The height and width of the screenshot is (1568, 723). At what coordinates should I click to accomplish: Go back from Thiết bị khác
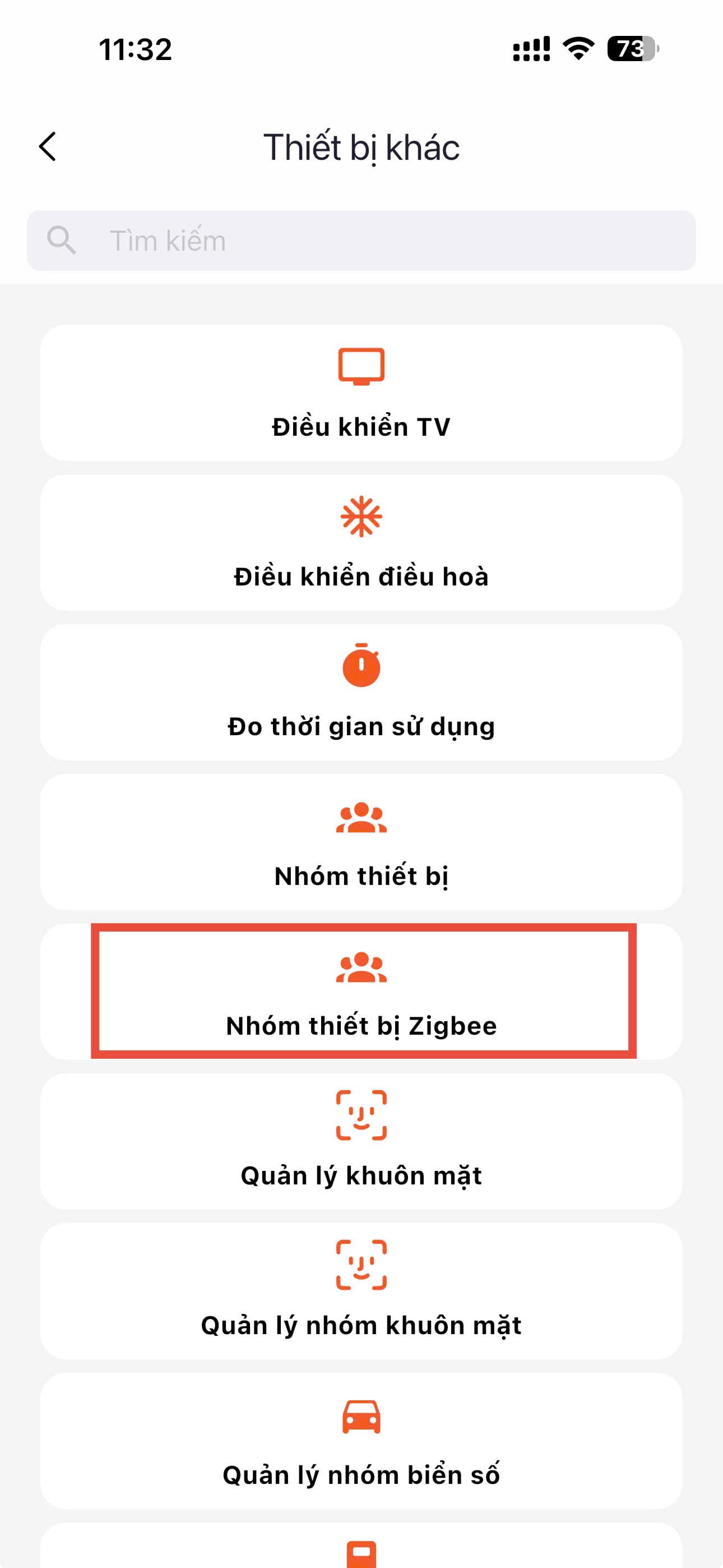(48, 147)
